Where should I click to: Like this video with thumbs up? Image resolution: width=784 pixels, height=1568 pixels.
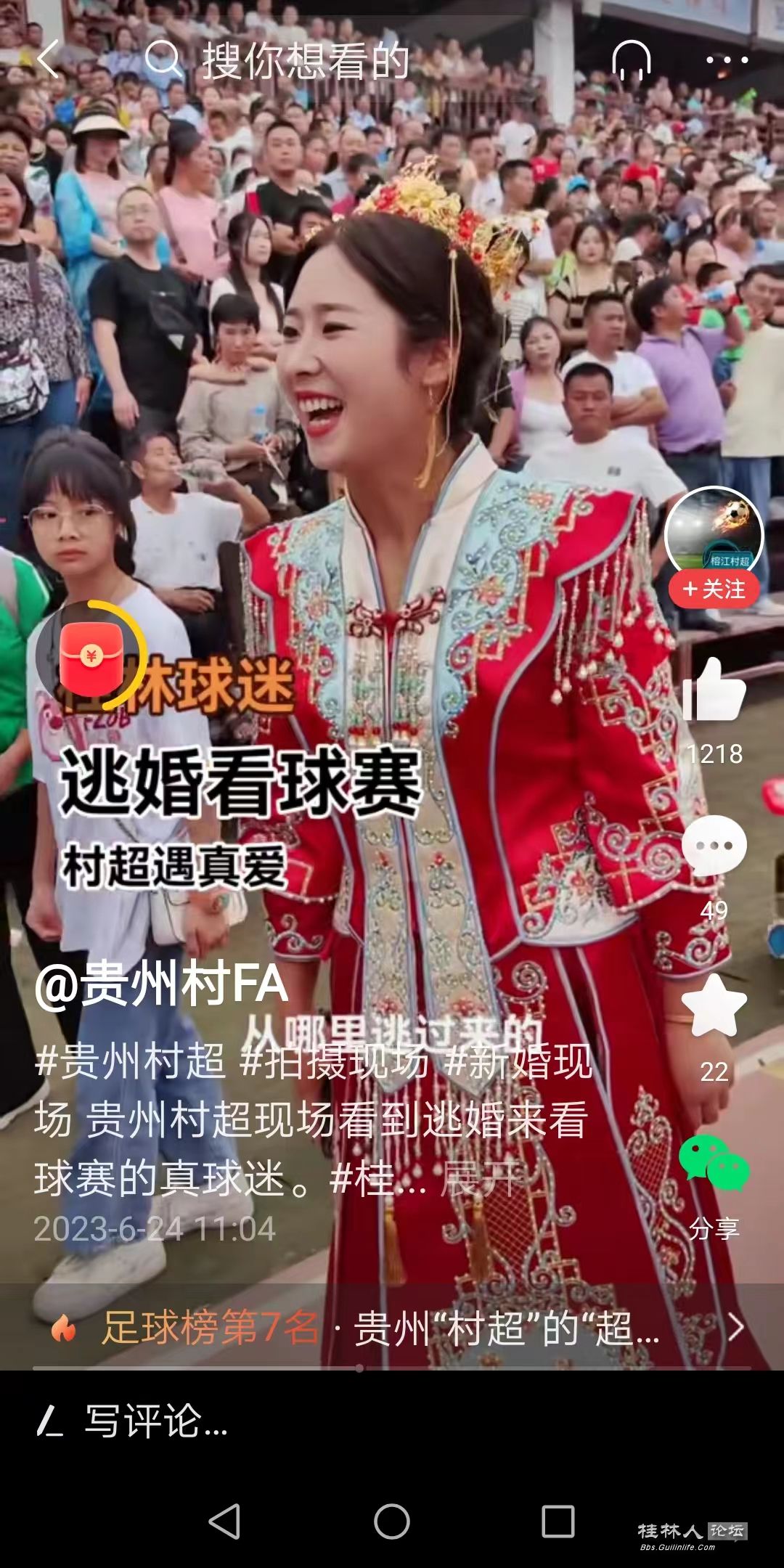coord(714,690)
